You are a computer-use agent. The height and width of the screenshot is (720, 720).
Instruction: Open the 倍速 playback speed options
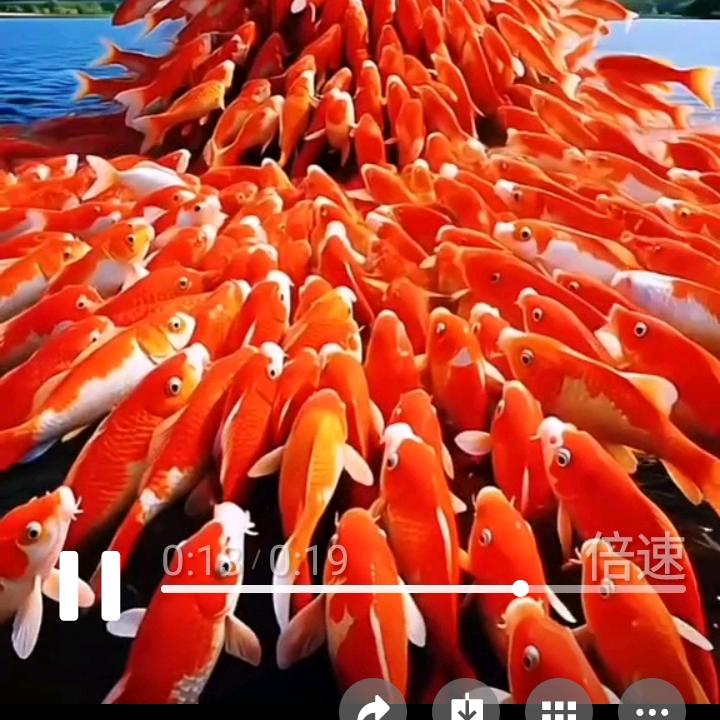[x=638, y=557]
